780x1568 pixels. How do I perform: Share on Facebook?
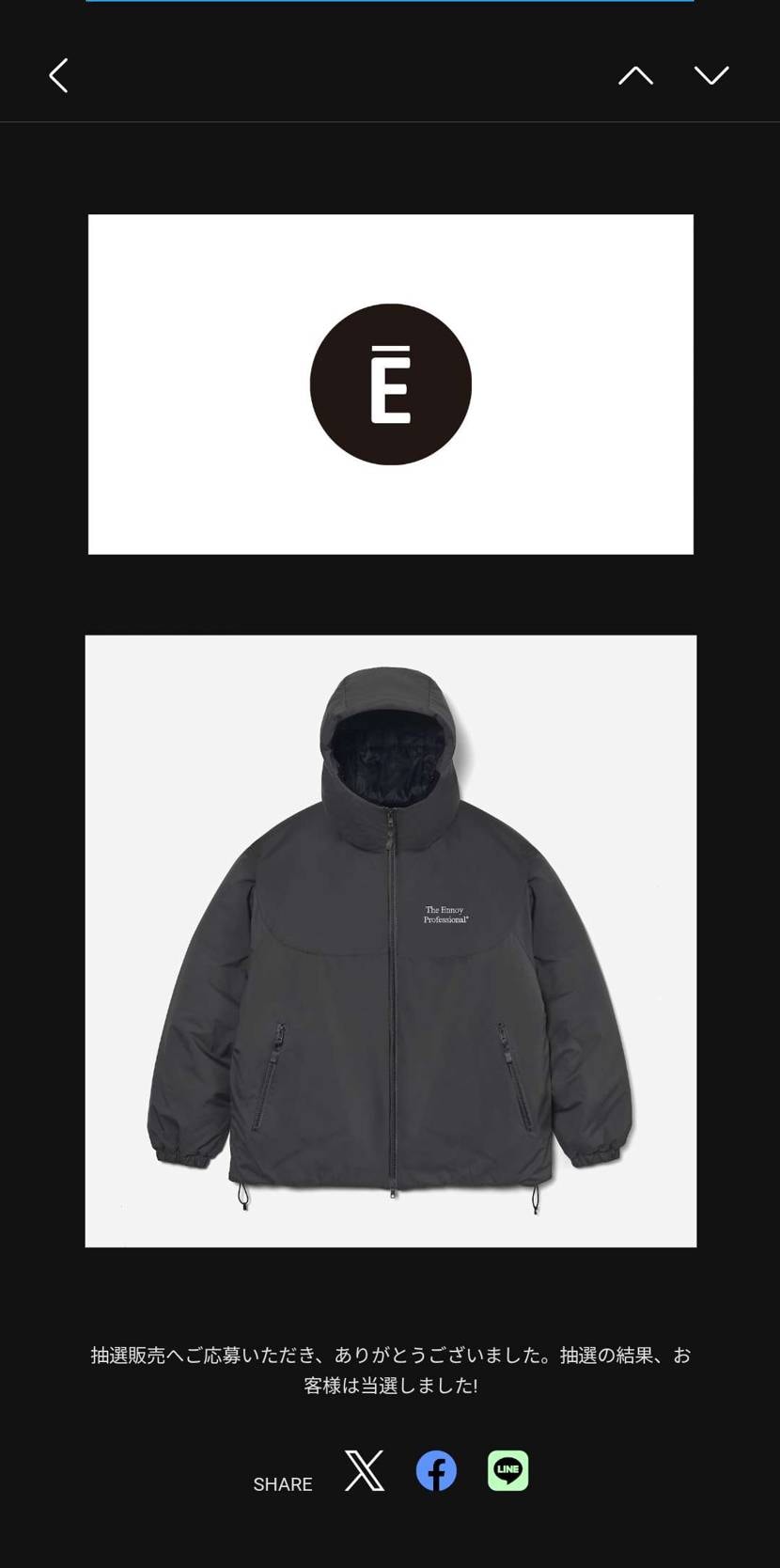[x=436, y=1470]
